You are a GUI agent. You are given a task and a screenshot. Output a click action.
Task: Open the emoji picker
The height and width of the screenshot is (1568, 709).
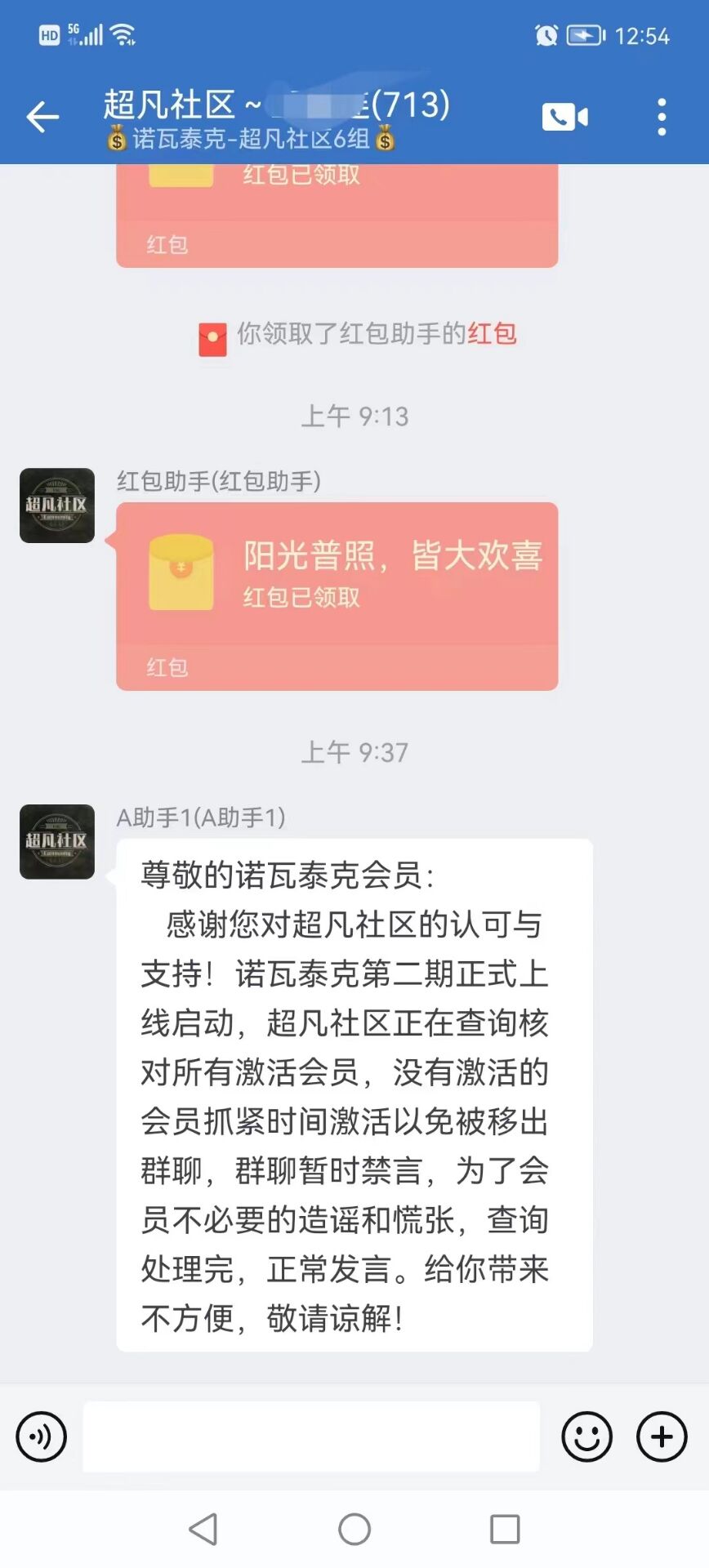[x=586, y=1437]
